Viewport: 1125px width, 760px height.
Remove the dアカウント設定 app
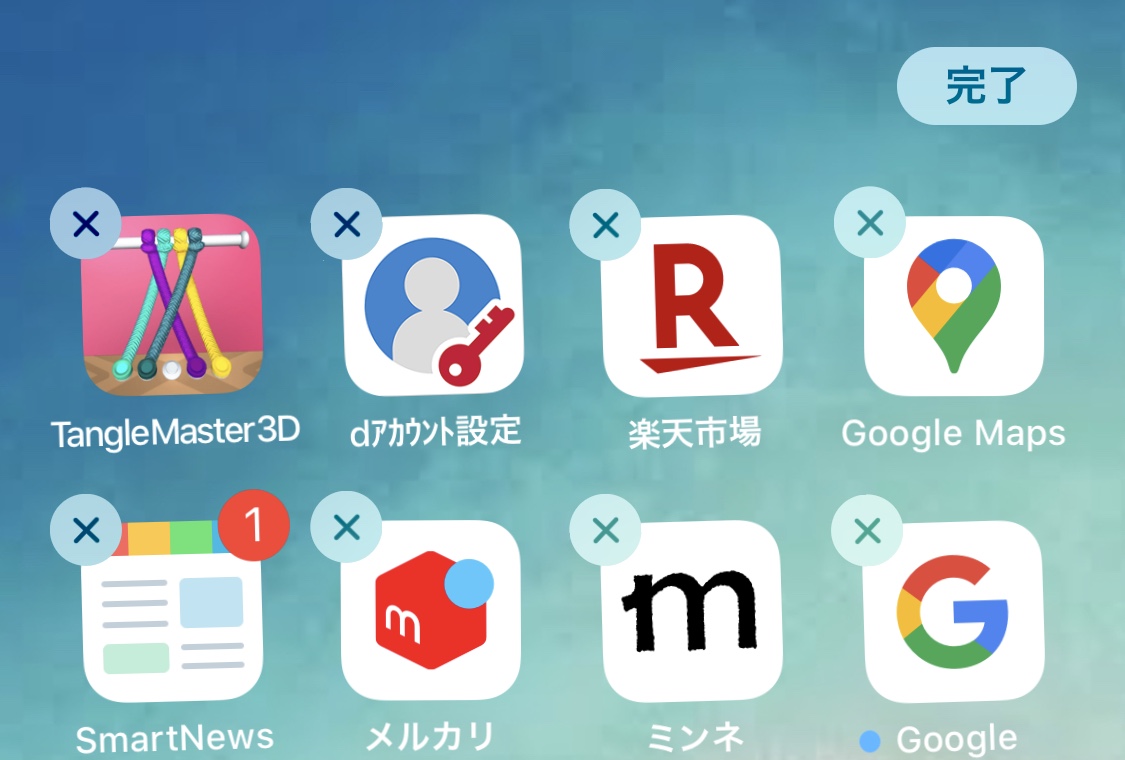tap(346, 224)
